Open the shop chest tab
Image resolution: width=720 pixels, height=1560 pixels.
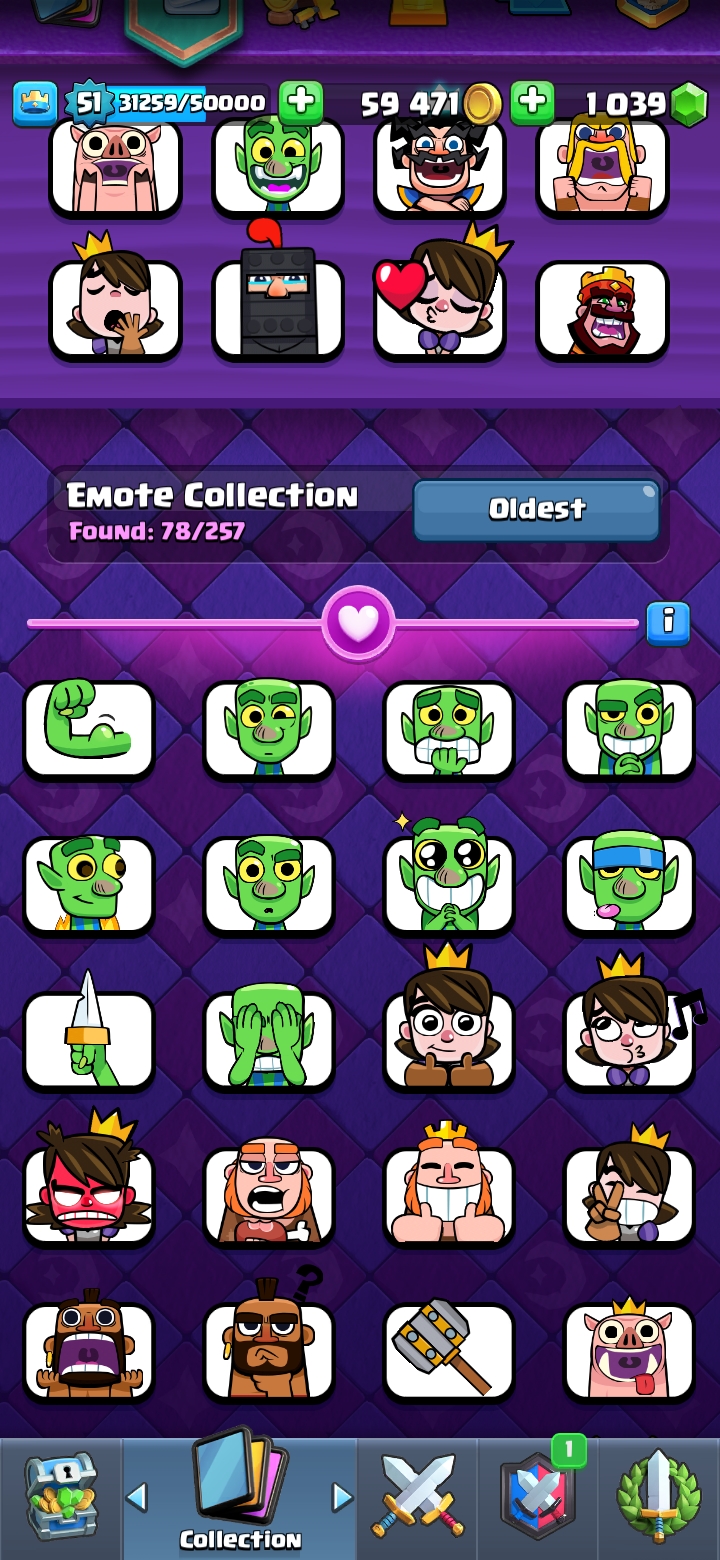click(x=60, y=1498)
